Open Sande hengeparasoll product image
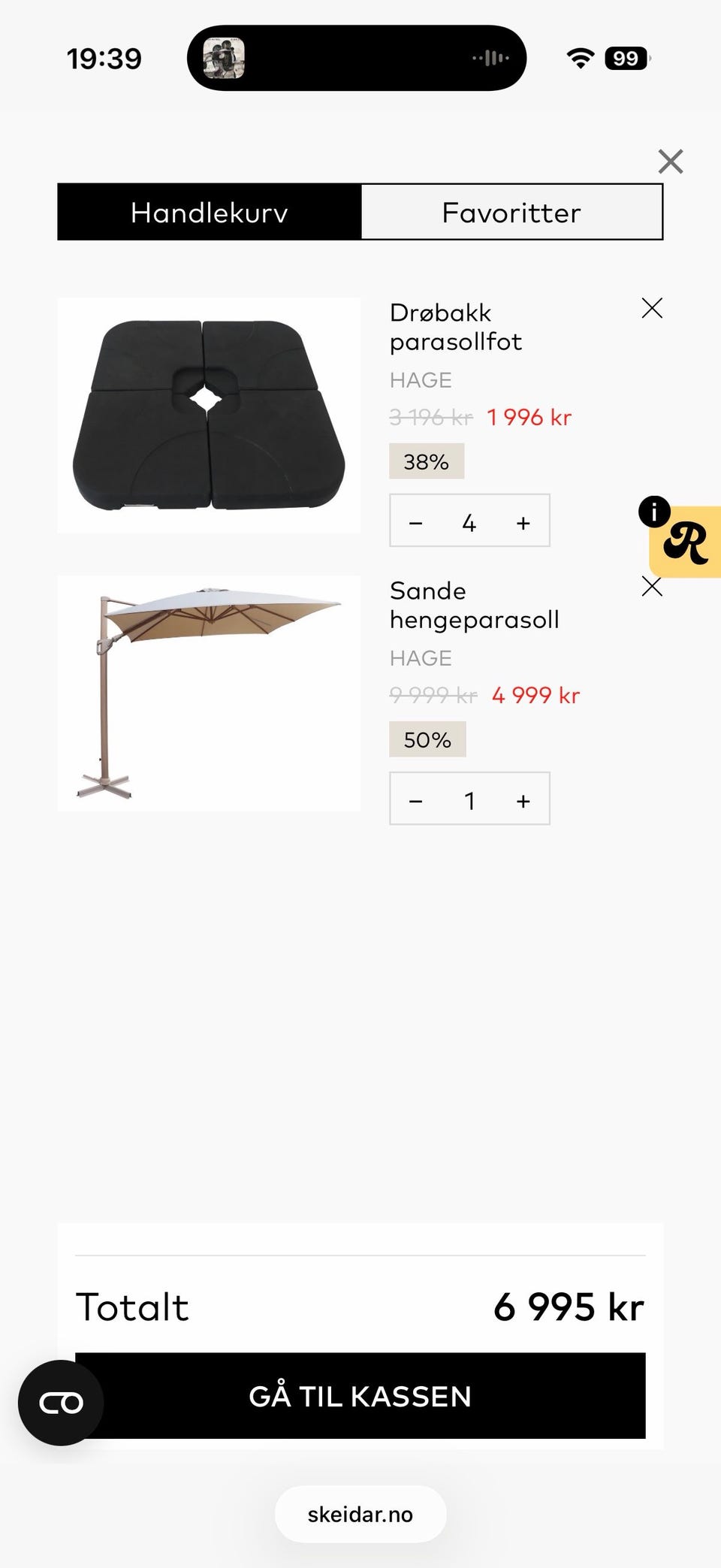 tap(209, 693)
